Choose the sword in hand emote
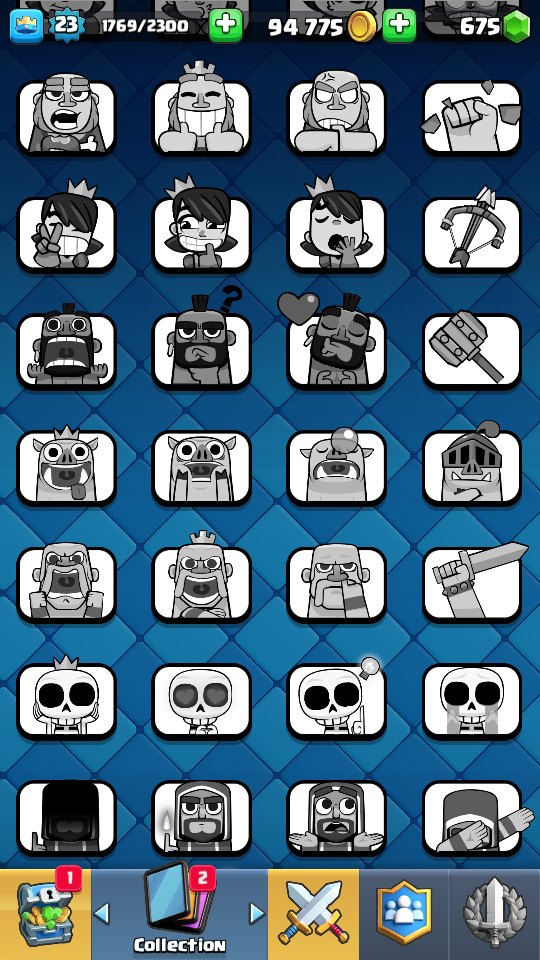Screen dimensions: 540x960 point(472,583)
